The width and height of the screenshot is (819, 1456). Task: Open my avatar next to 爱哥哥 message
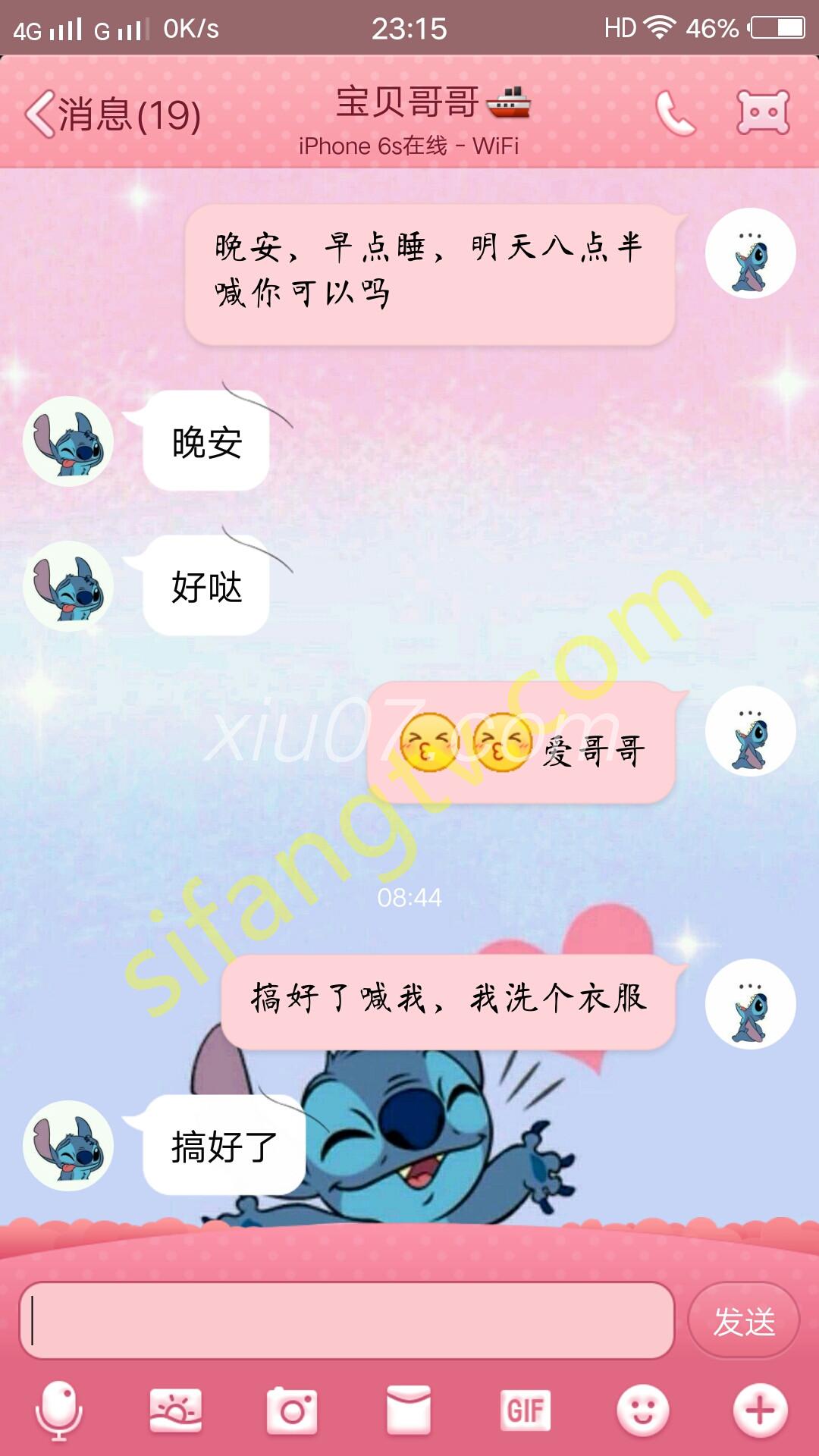coord(750,731)
